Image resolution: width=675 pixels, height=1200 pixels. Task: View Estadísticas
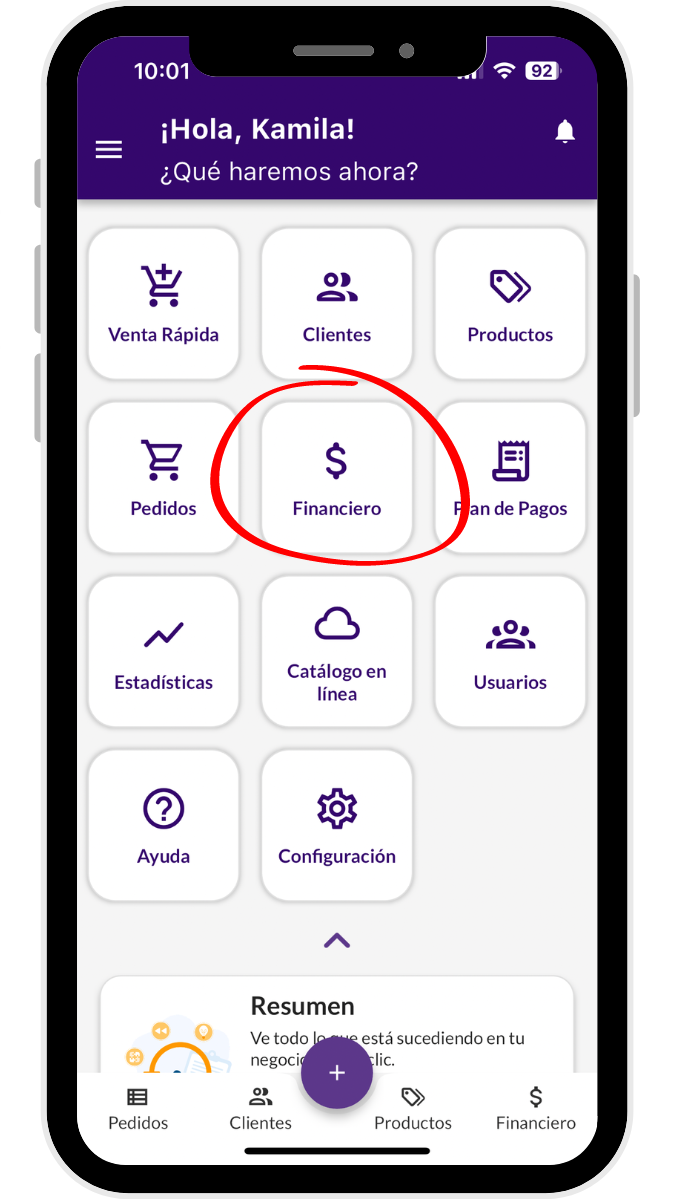click(163, 652)
